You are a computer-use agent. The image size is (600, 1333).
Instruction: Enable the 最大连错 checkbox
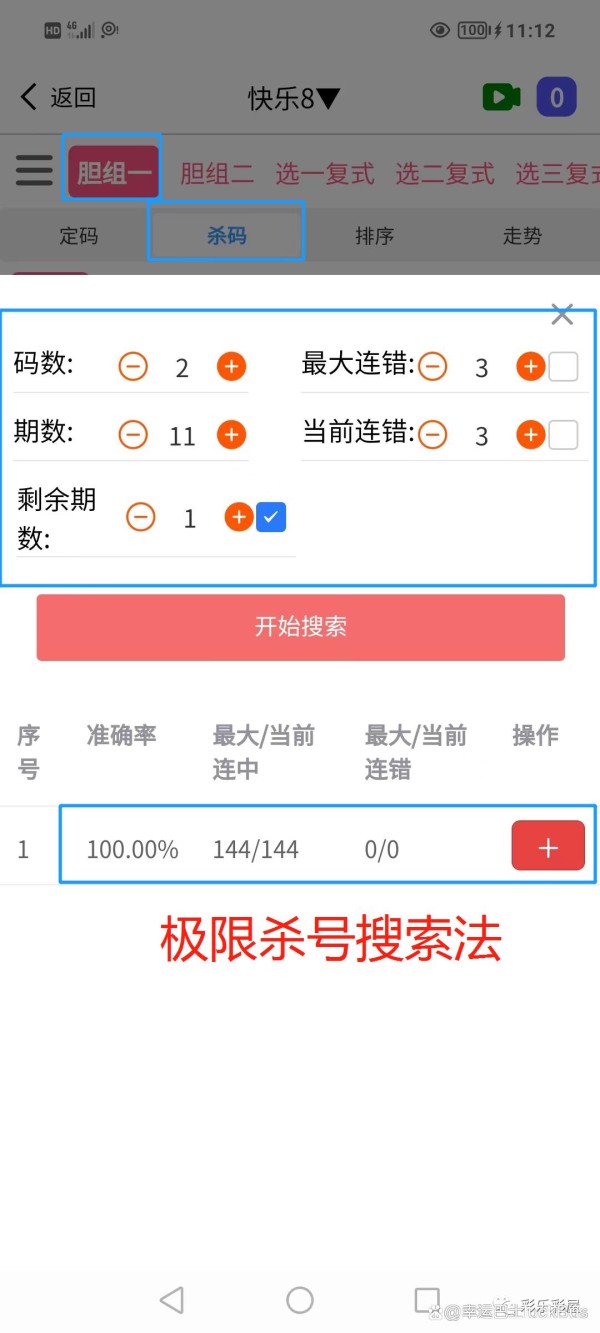pyautogui.click(x=563, y=366)
